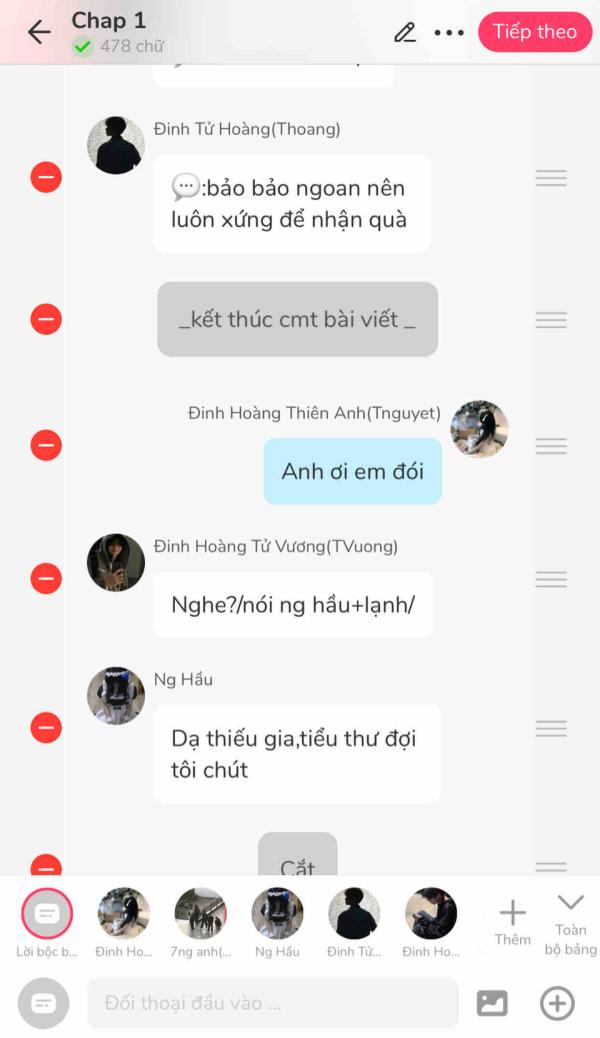Delete the Ng Hầu 'Dạ thiếu gia' message
Image resolution: width=600 pixels, height=1038 pixels.
point(46,728)
